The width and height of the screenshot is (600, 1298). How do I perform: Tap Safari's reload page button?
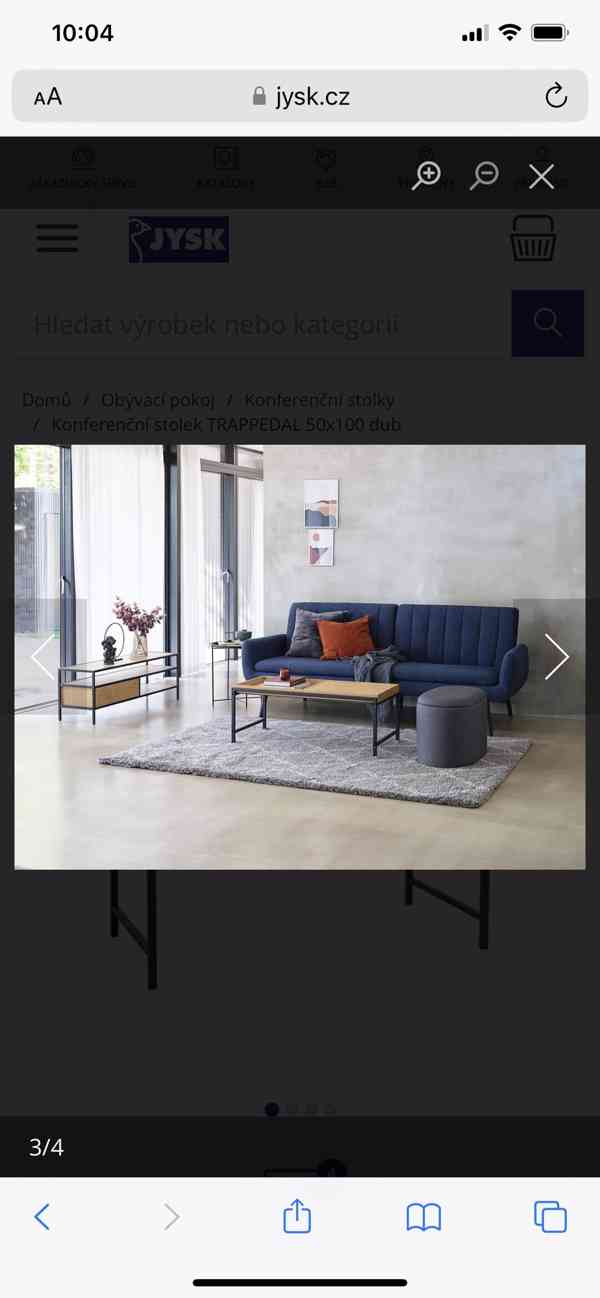(555, 96)
